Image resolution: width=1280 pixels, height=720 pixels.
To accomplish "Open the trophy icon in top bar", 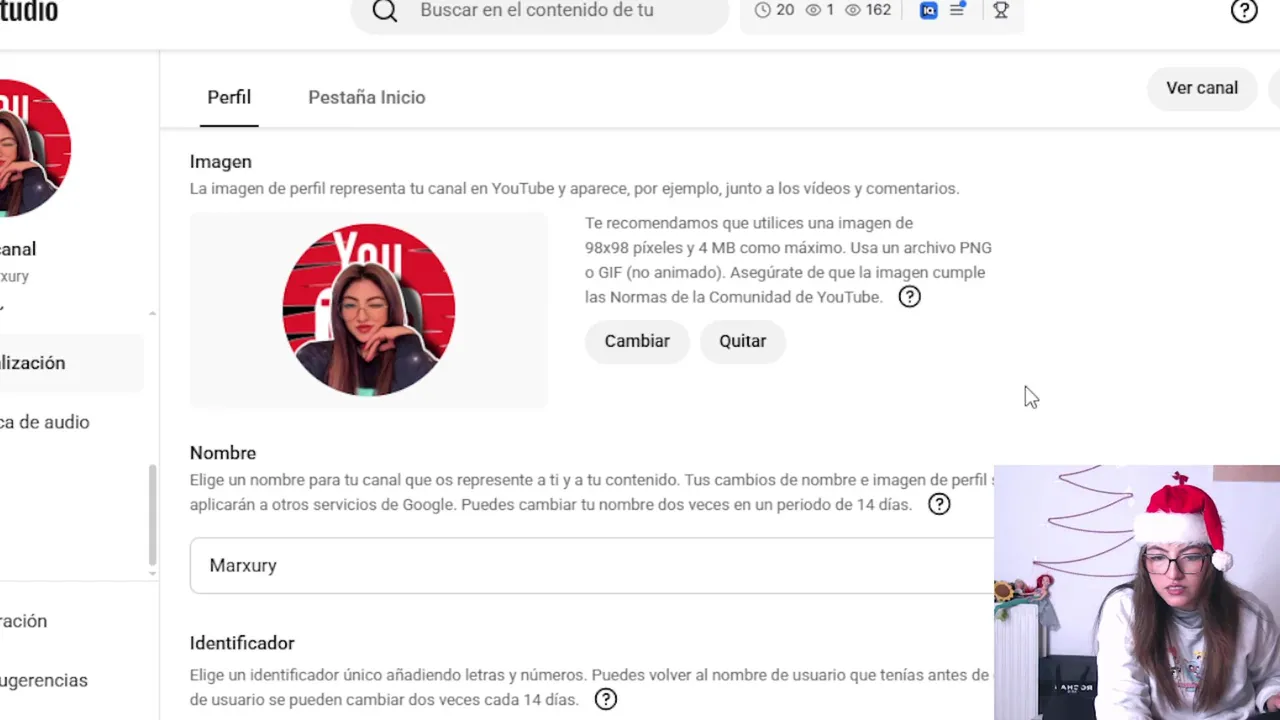I will coord(1001,10).
